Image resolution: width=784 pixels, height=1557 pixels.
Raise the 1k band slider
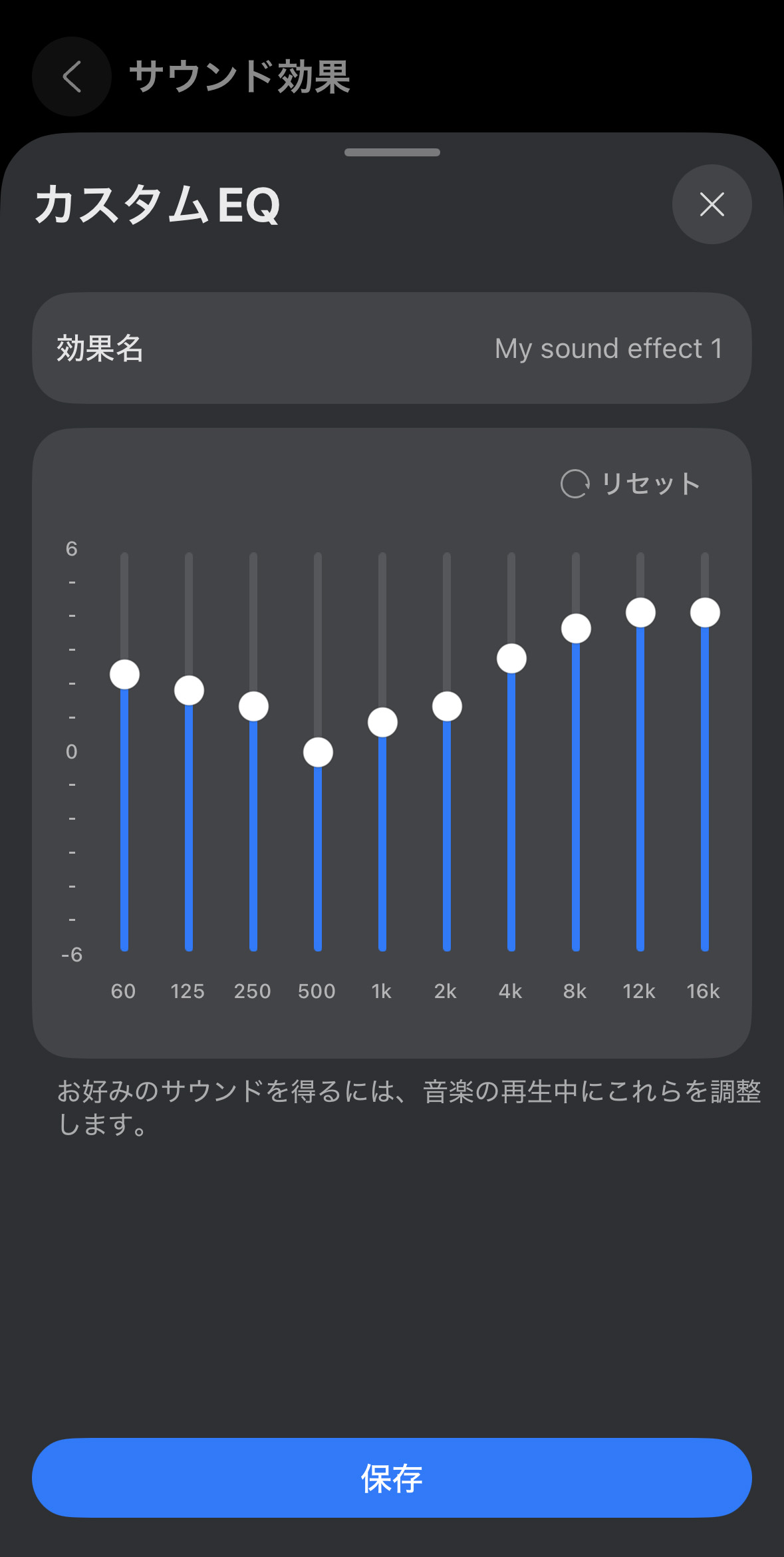tap(381, 722)
